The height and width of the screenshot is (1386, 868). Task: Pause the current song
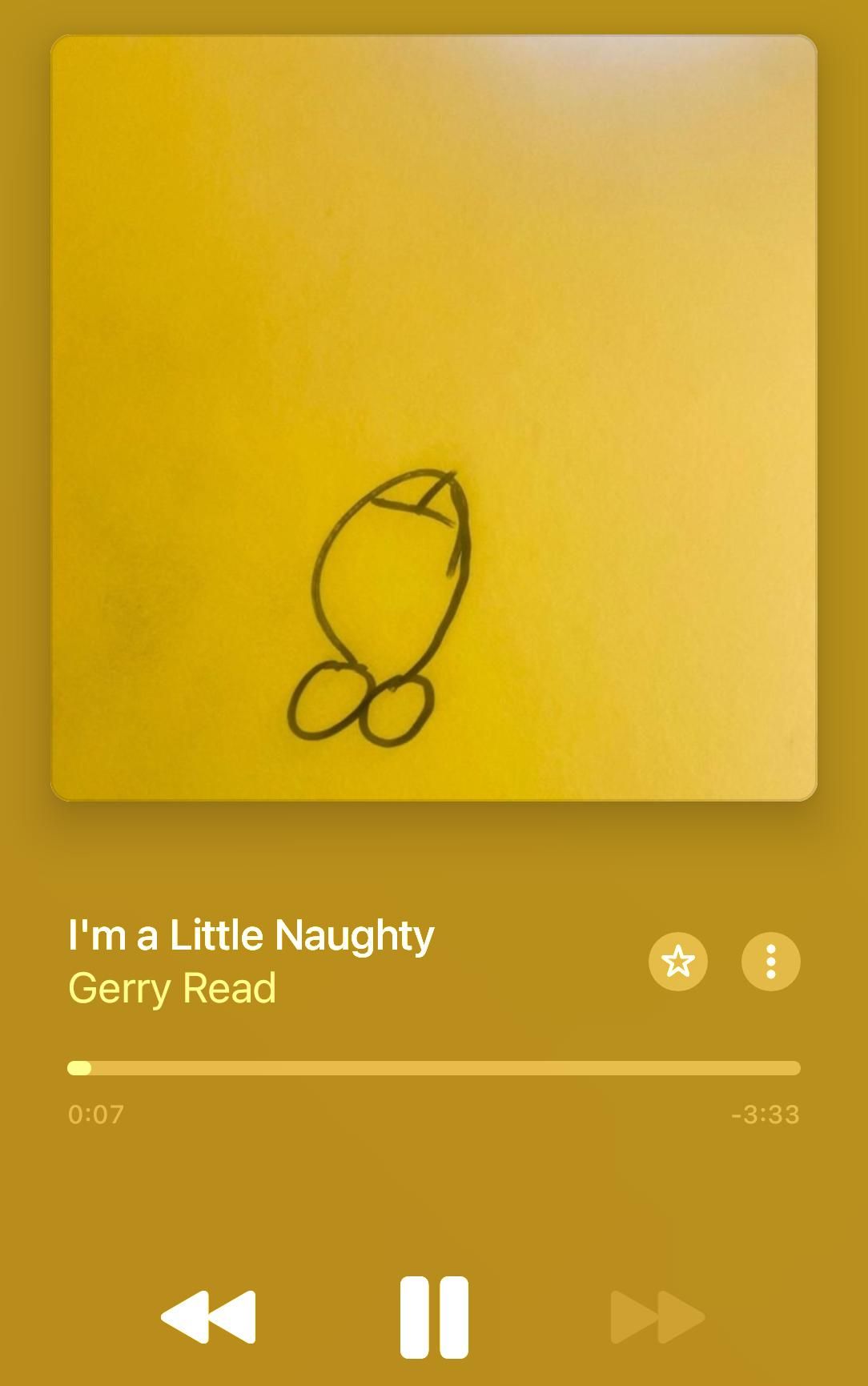coord(434,1317)
